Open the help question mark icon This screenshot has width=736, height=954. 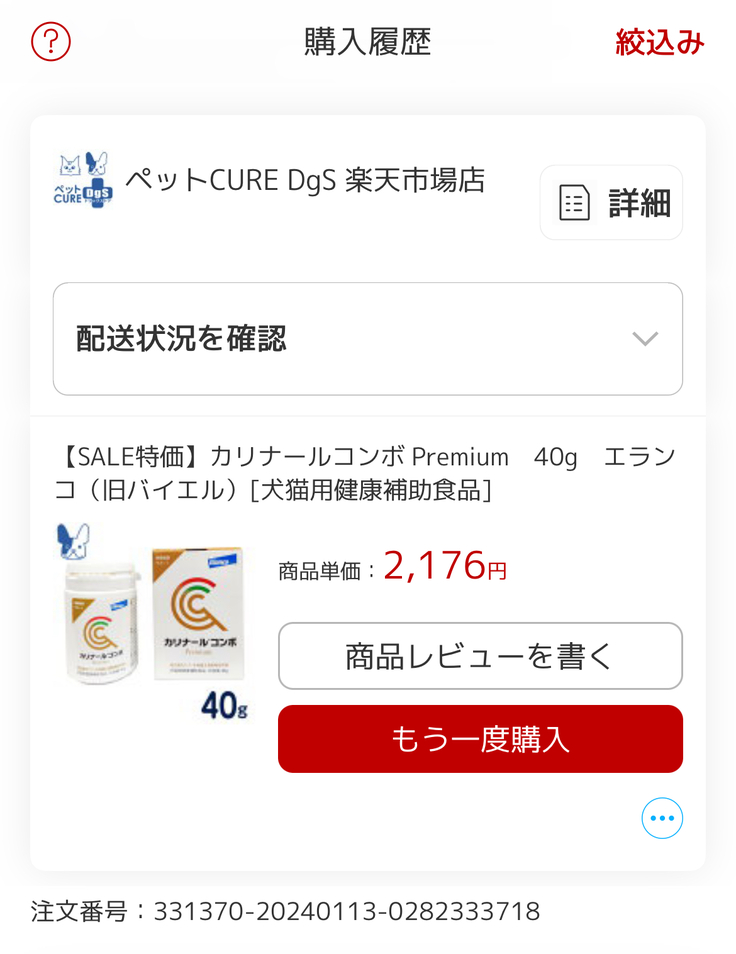(x=51, y=42)
